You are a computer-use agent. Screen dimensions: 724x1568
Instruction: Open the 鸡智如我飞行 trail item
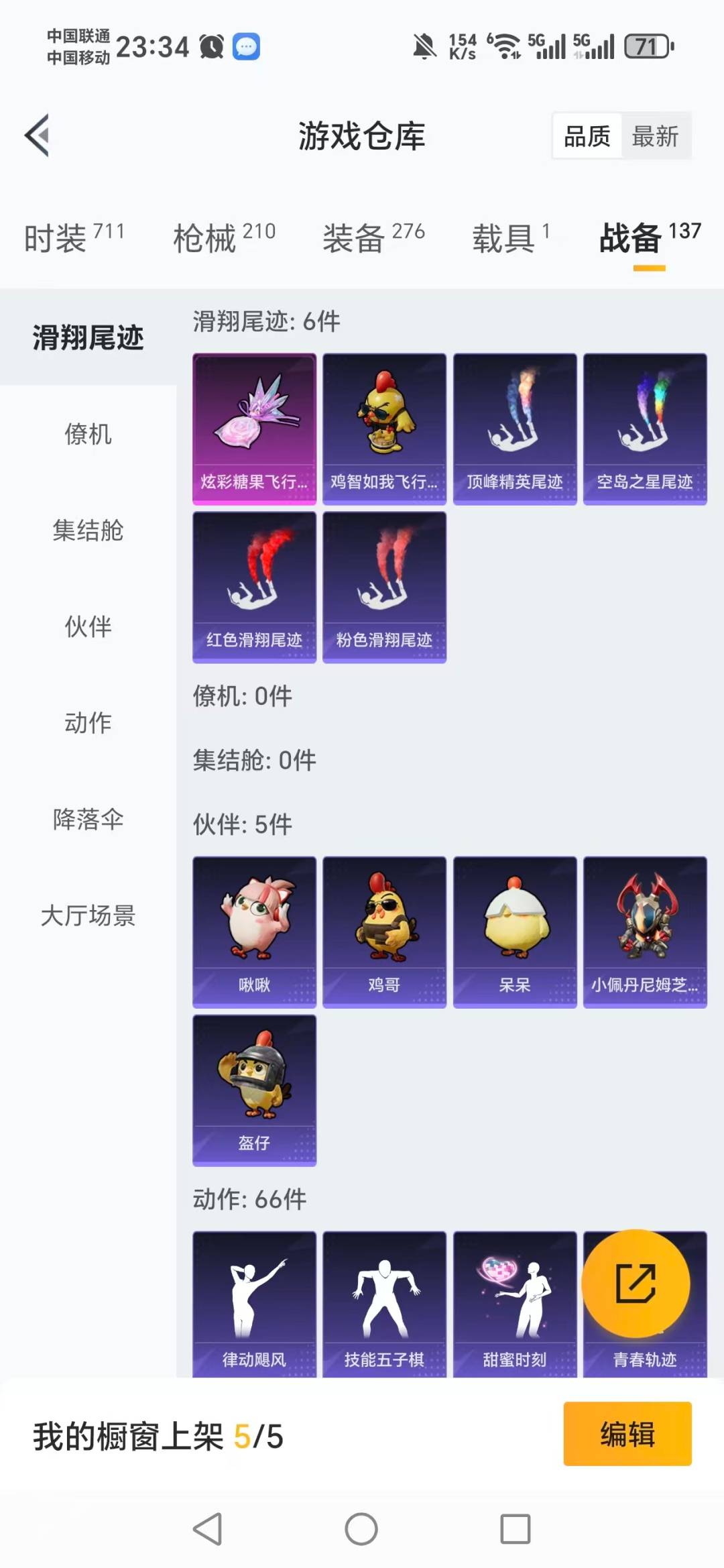point(384,427)
